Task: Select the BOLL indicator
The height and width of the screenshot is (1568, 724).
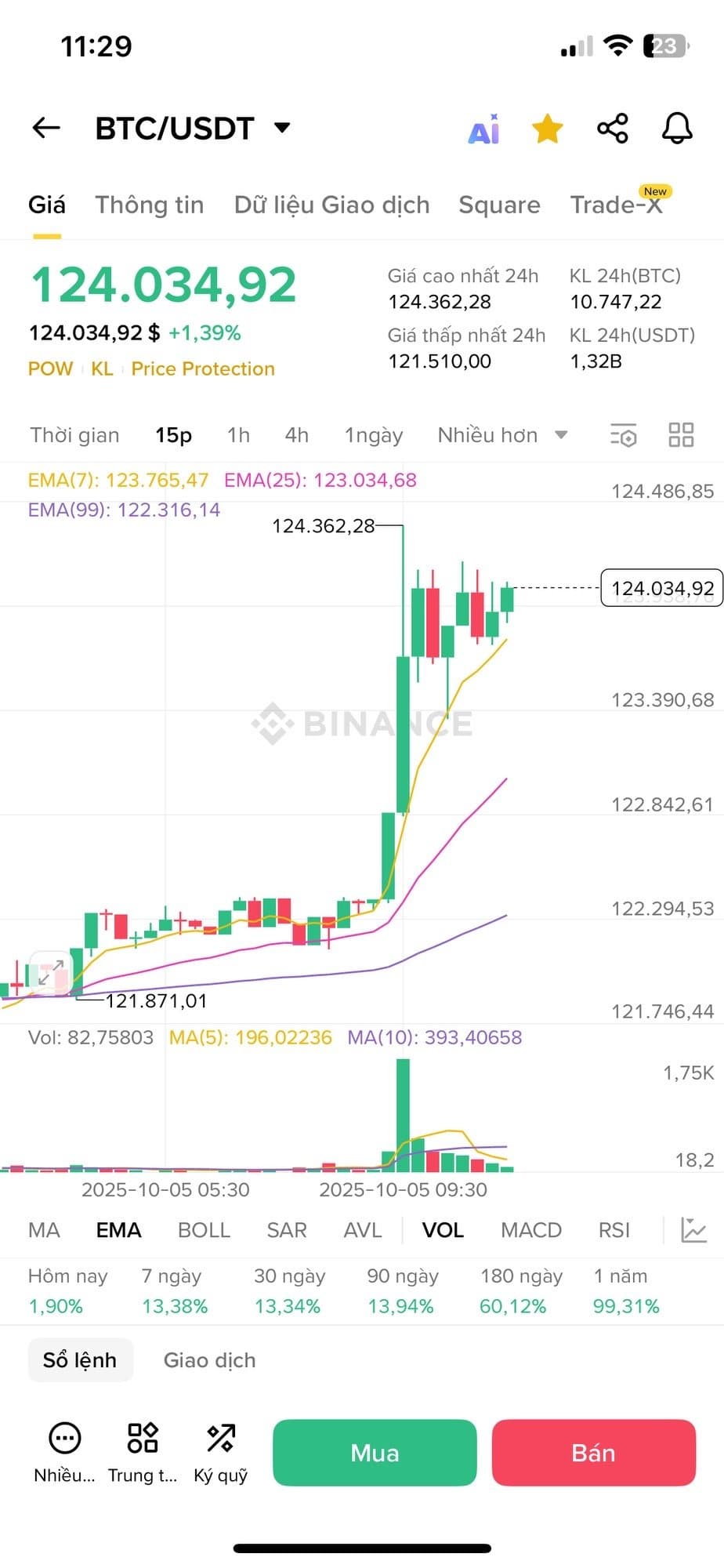Action: [204, 1230]
